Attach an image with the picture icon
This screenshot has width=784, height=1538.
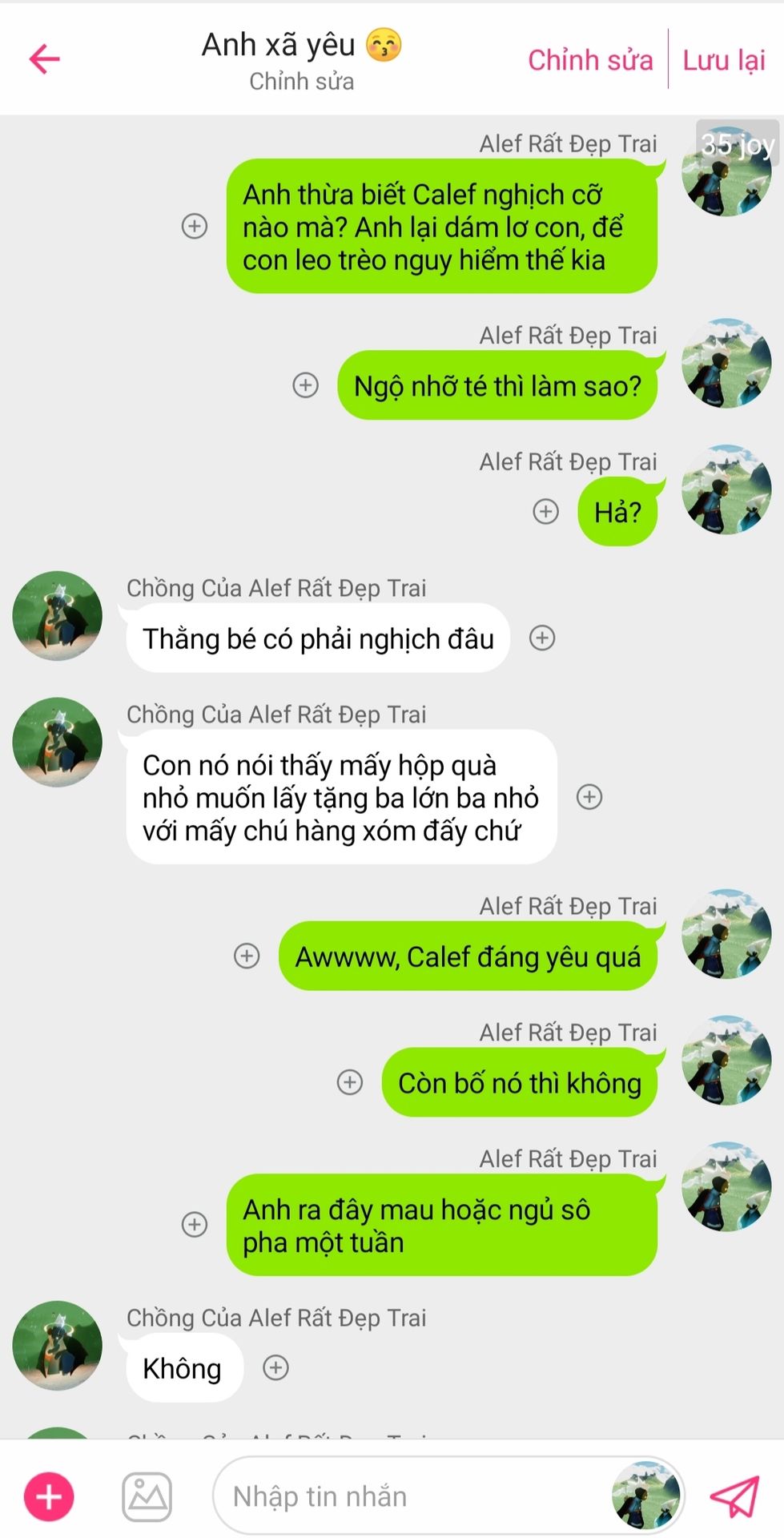[x=147, y=1496]
